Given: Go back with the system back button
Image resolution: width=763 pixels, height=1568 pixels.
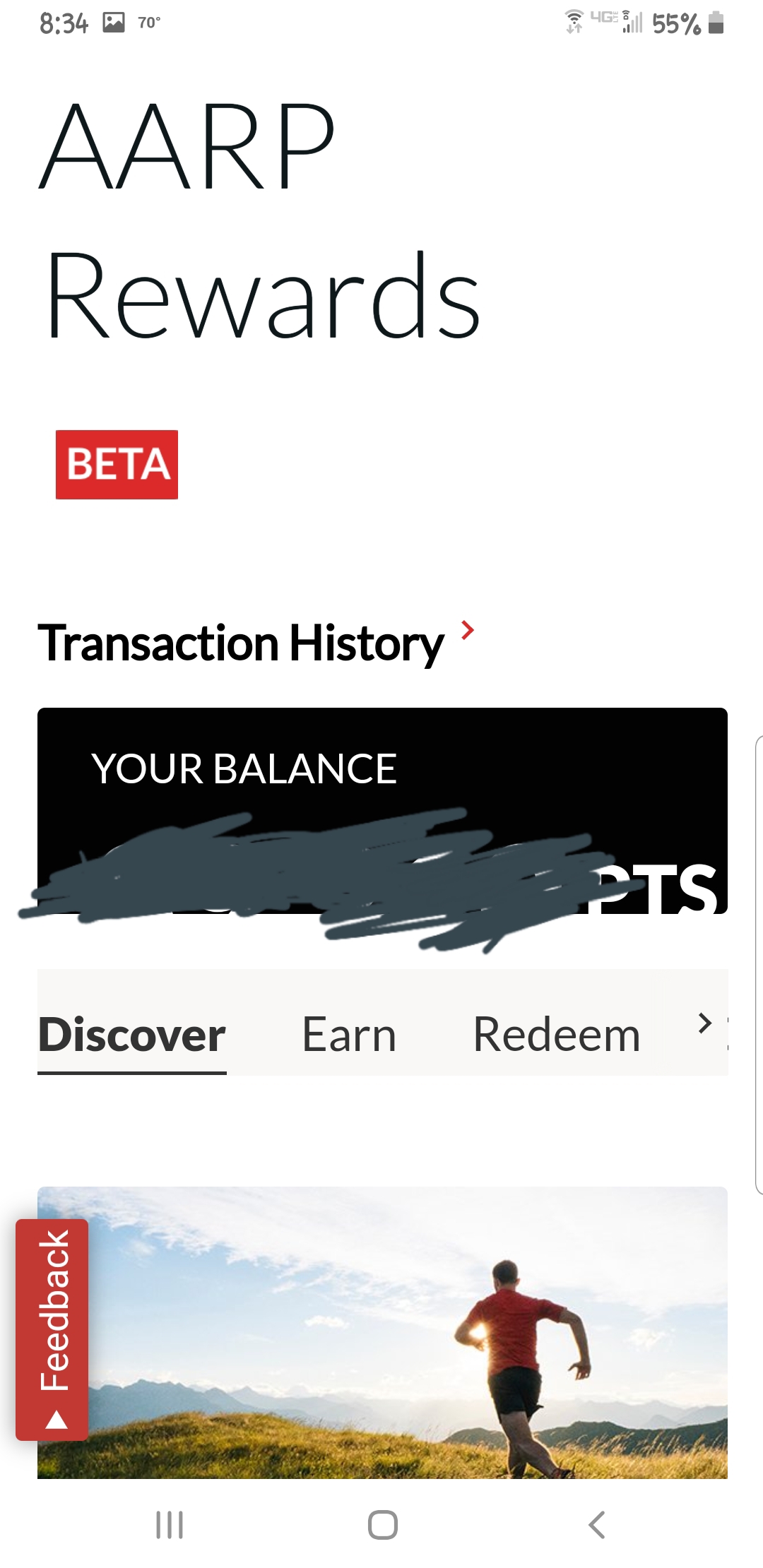Looking at the screenshot, I should (x=597, y=1524).
